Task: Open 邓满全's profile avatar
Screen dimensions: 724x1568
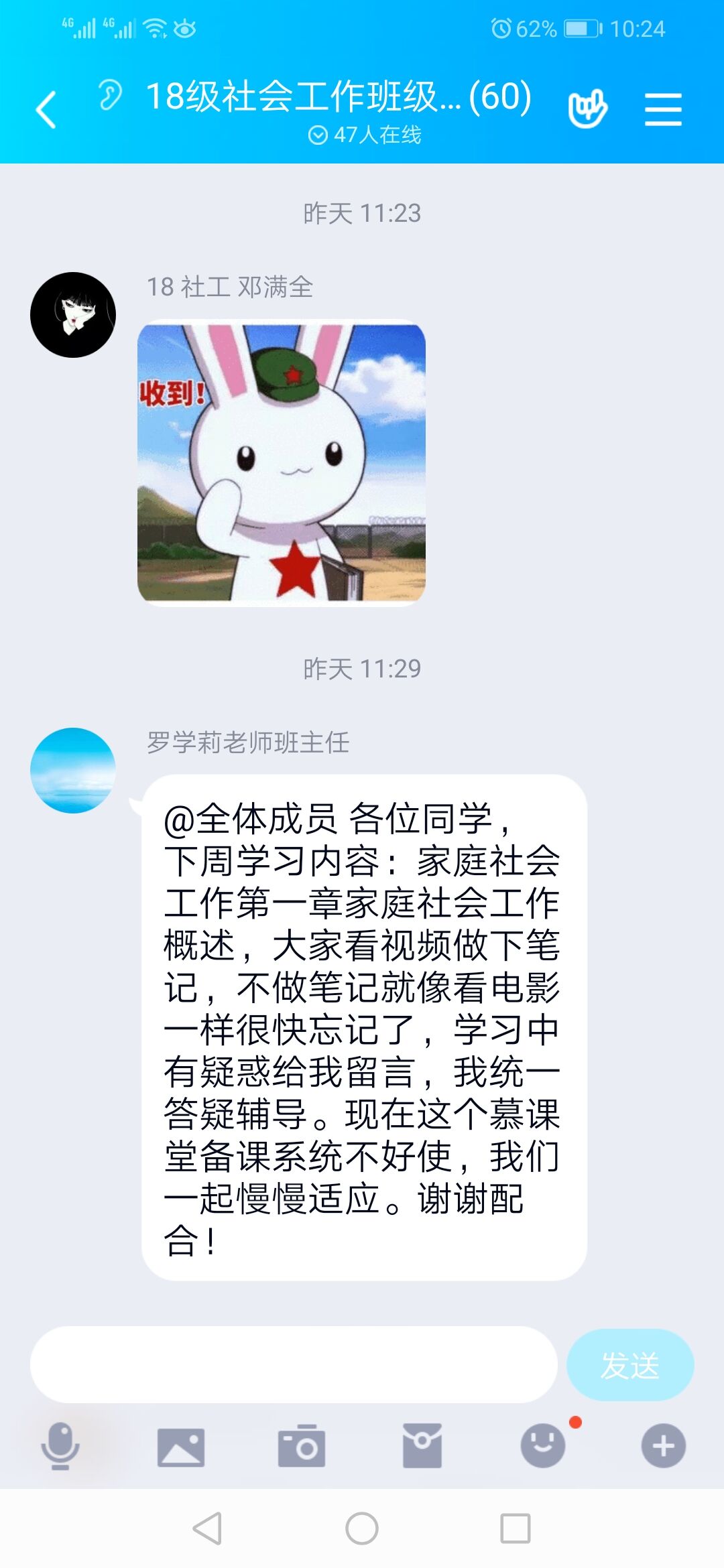Action: pyautogui.click(x=73, y=314)
